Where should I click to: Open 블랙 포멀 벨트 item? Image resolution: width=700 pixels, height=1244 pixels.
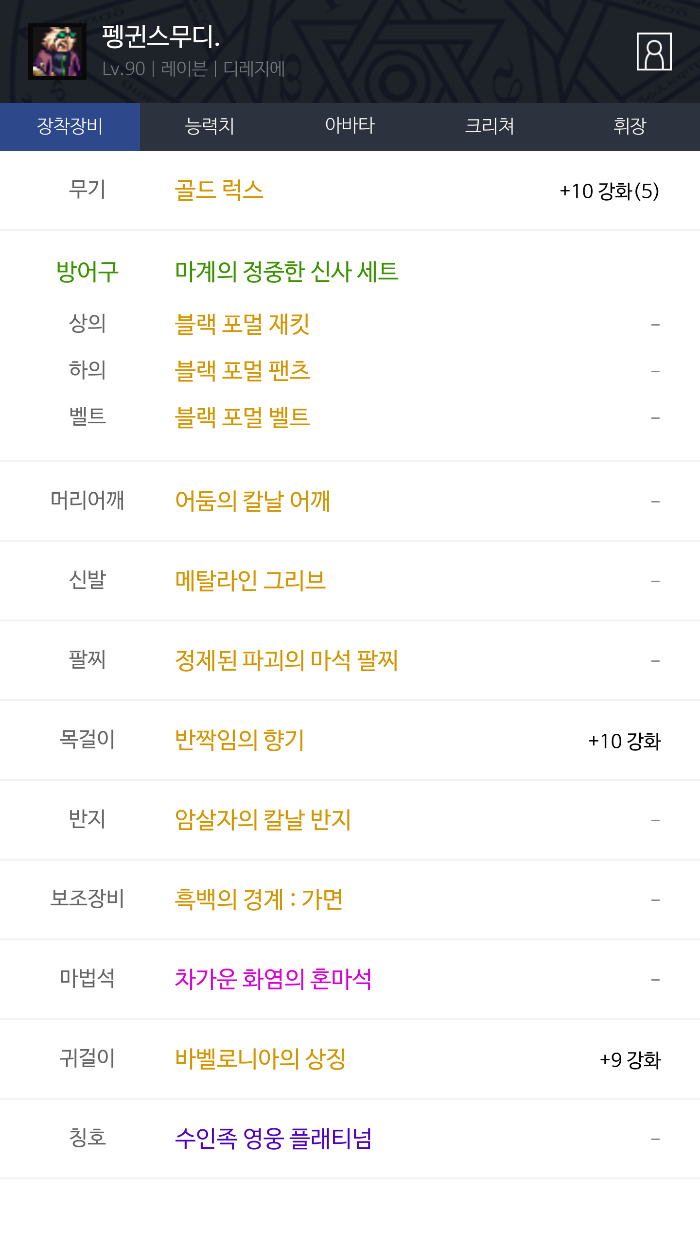click(242, 417)
